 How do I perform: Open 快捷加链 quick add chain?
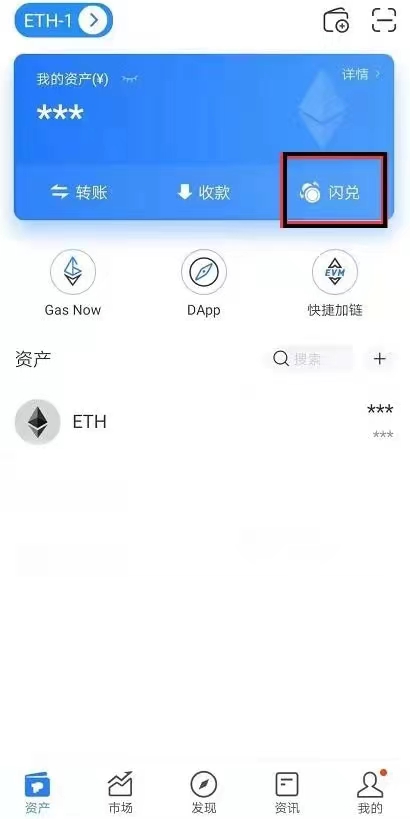[335, 284]
